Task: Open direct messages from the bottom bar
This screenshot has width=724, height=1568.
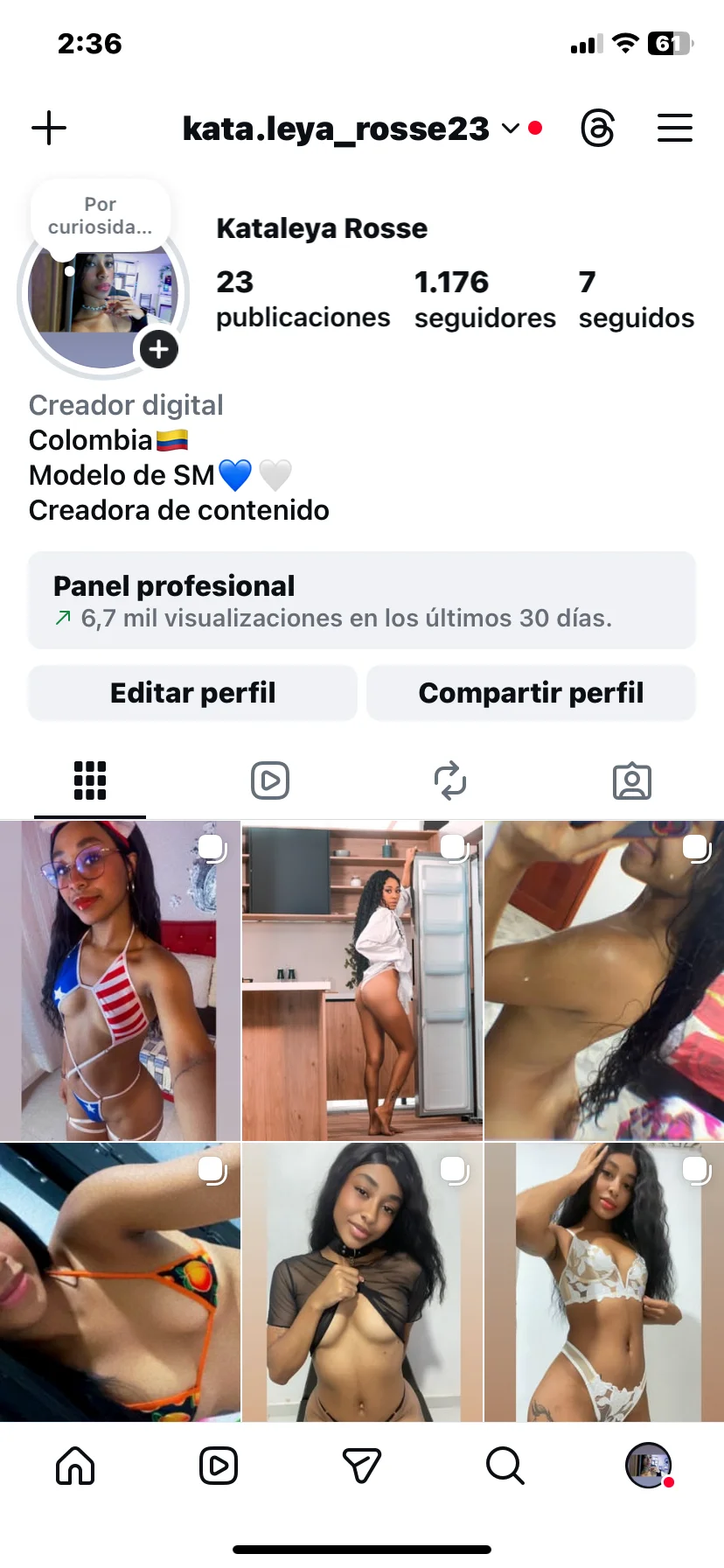Action: tap(362, 1465)
